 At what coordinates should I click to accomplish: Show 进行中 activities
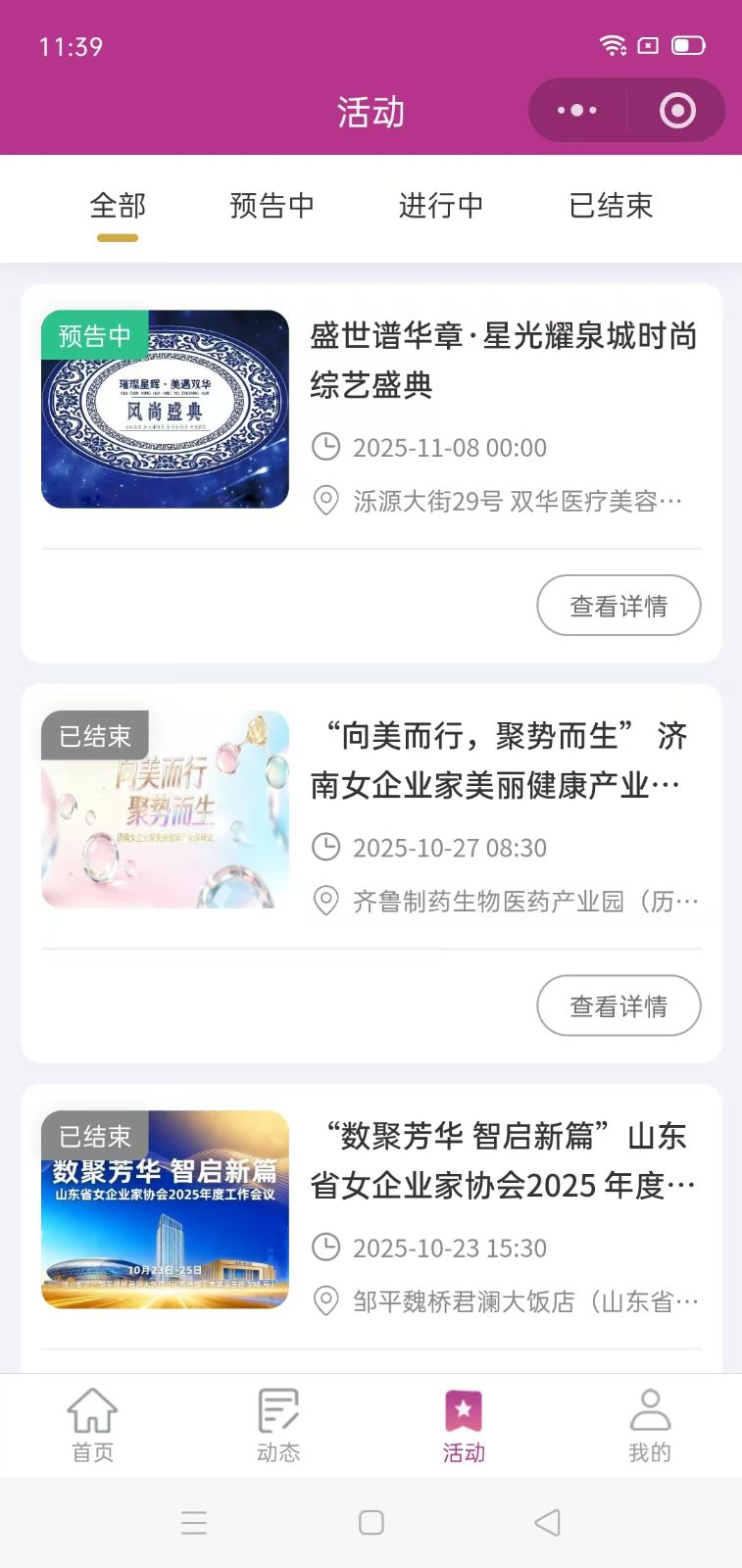[441, 206]
